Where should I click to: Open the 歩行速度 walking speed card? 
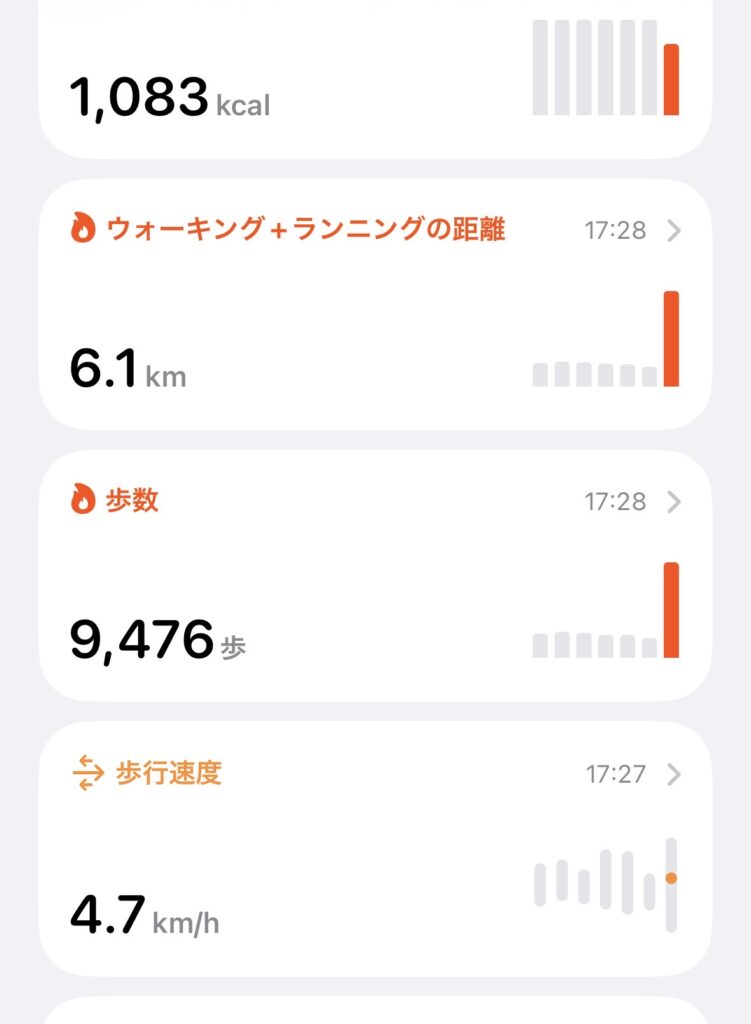click(375, 848)
